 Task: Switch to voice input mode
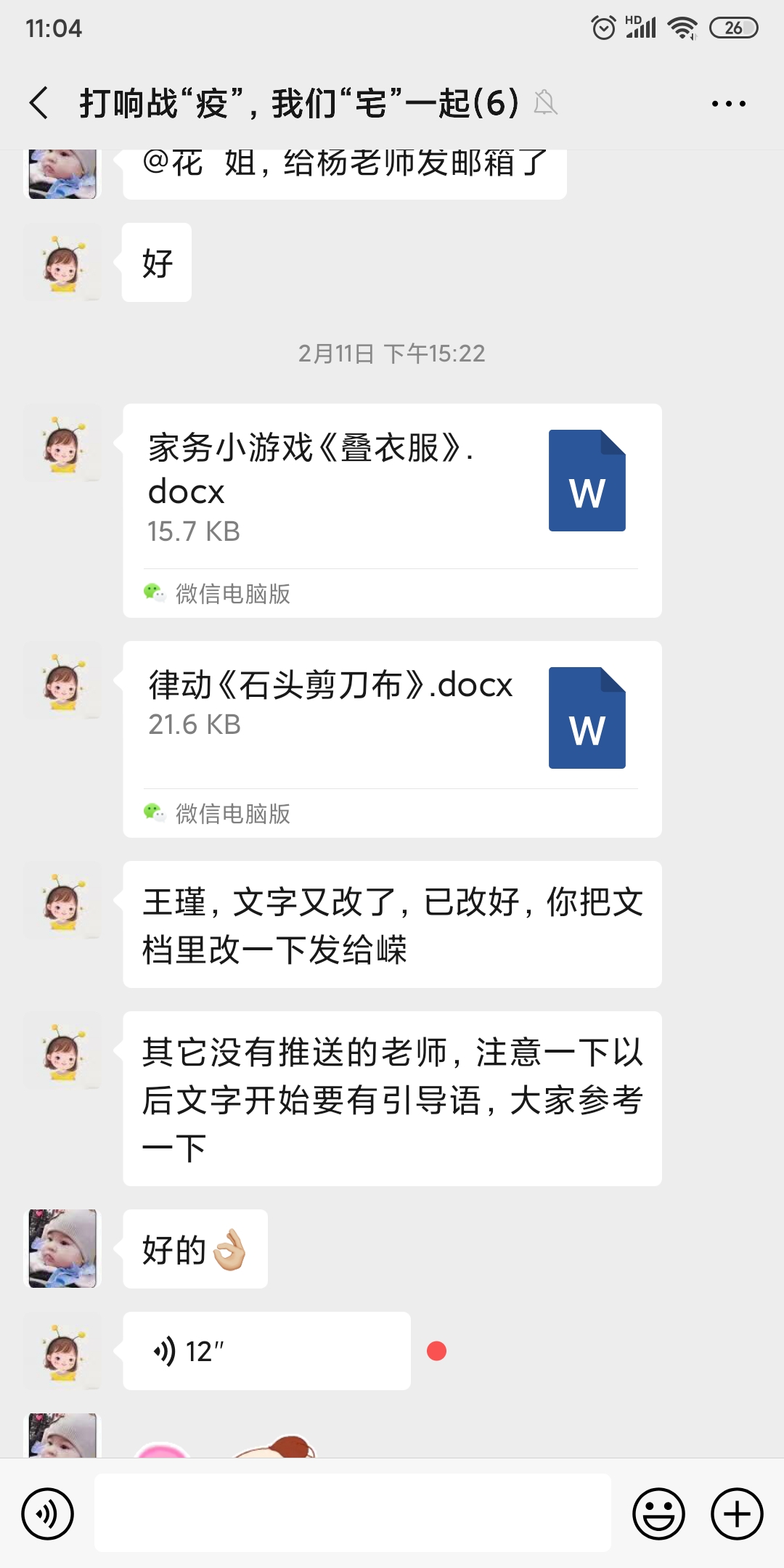tap(48, 1514)
